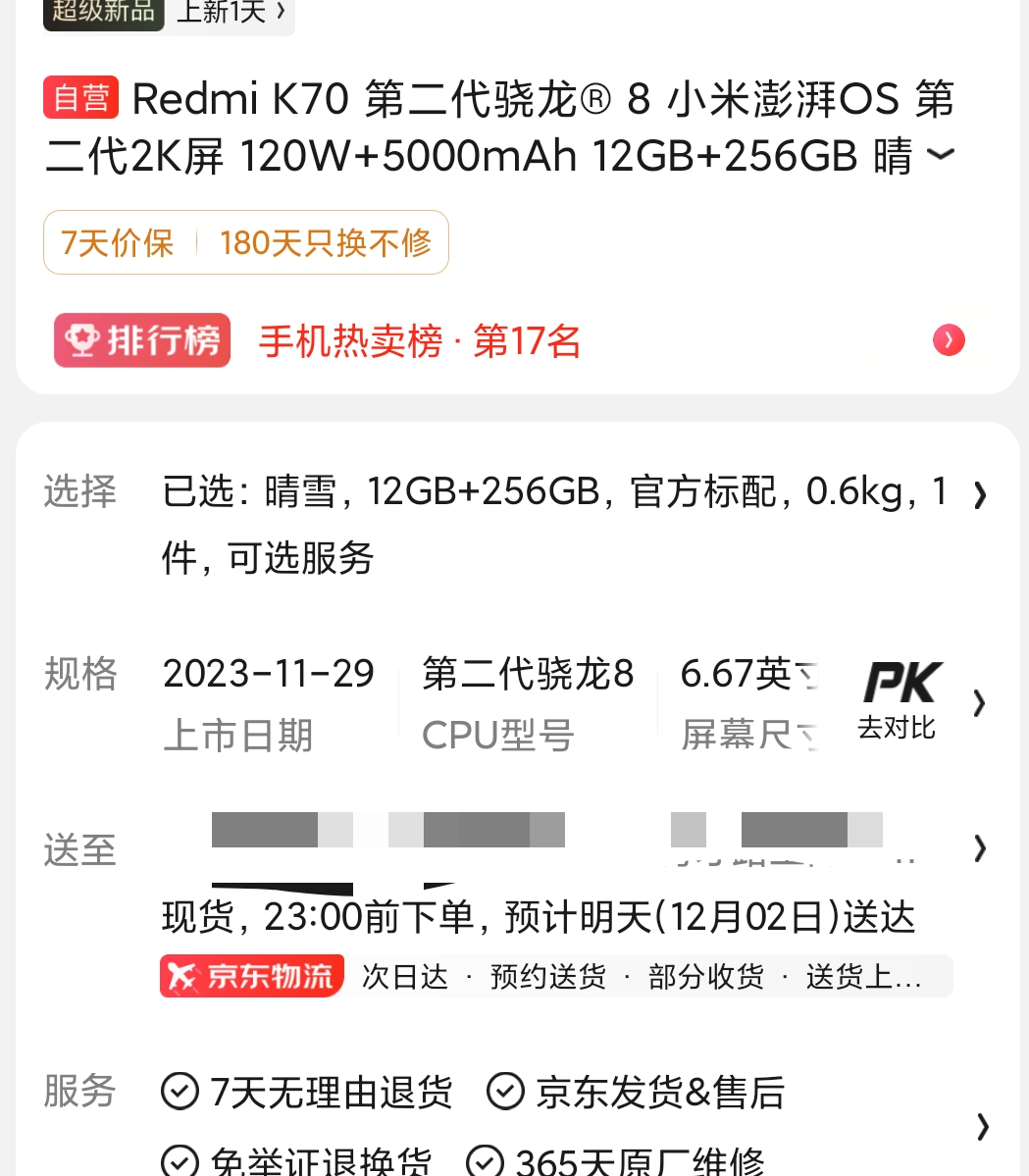Open ranking details via red circular arrow icon
The image size is (1029, 1176).
click(947, 339)
